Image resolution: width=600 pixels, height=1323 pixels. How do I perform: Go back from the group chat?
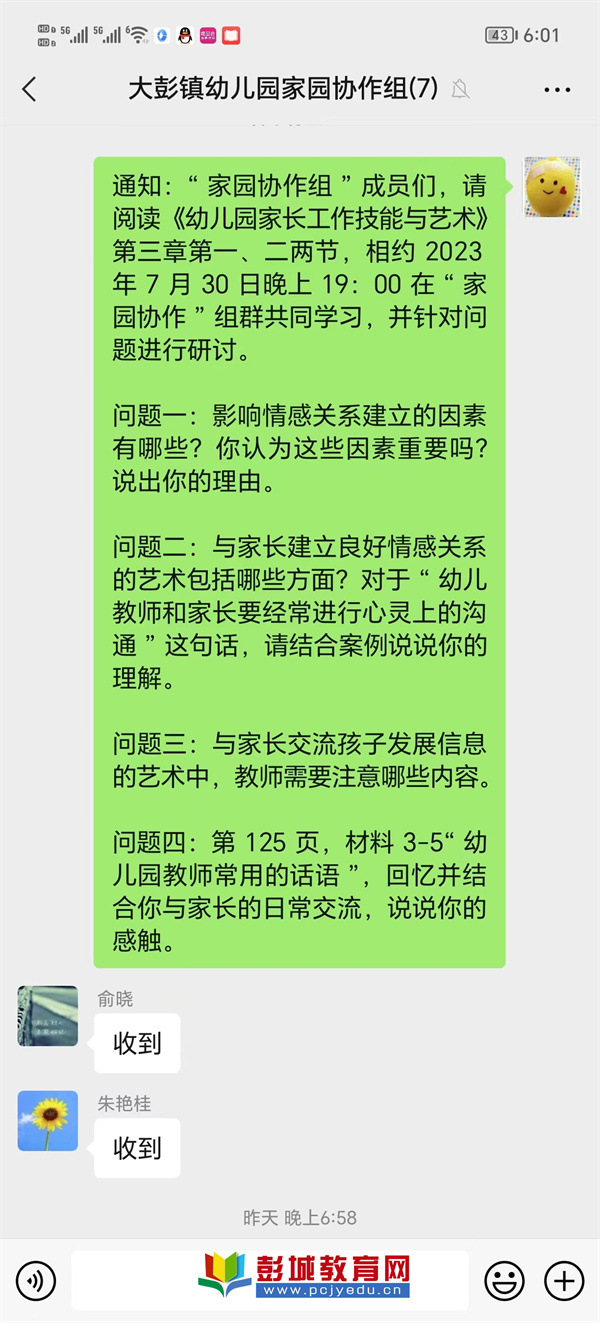(x=29, y=89)
